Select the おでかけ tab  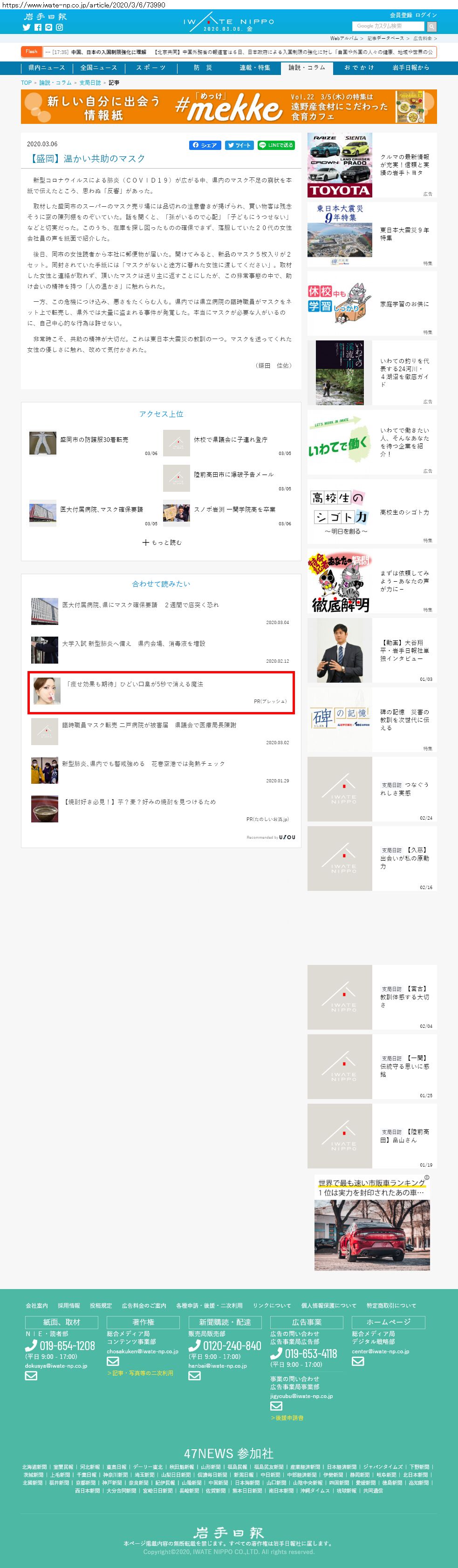(359, 68)
